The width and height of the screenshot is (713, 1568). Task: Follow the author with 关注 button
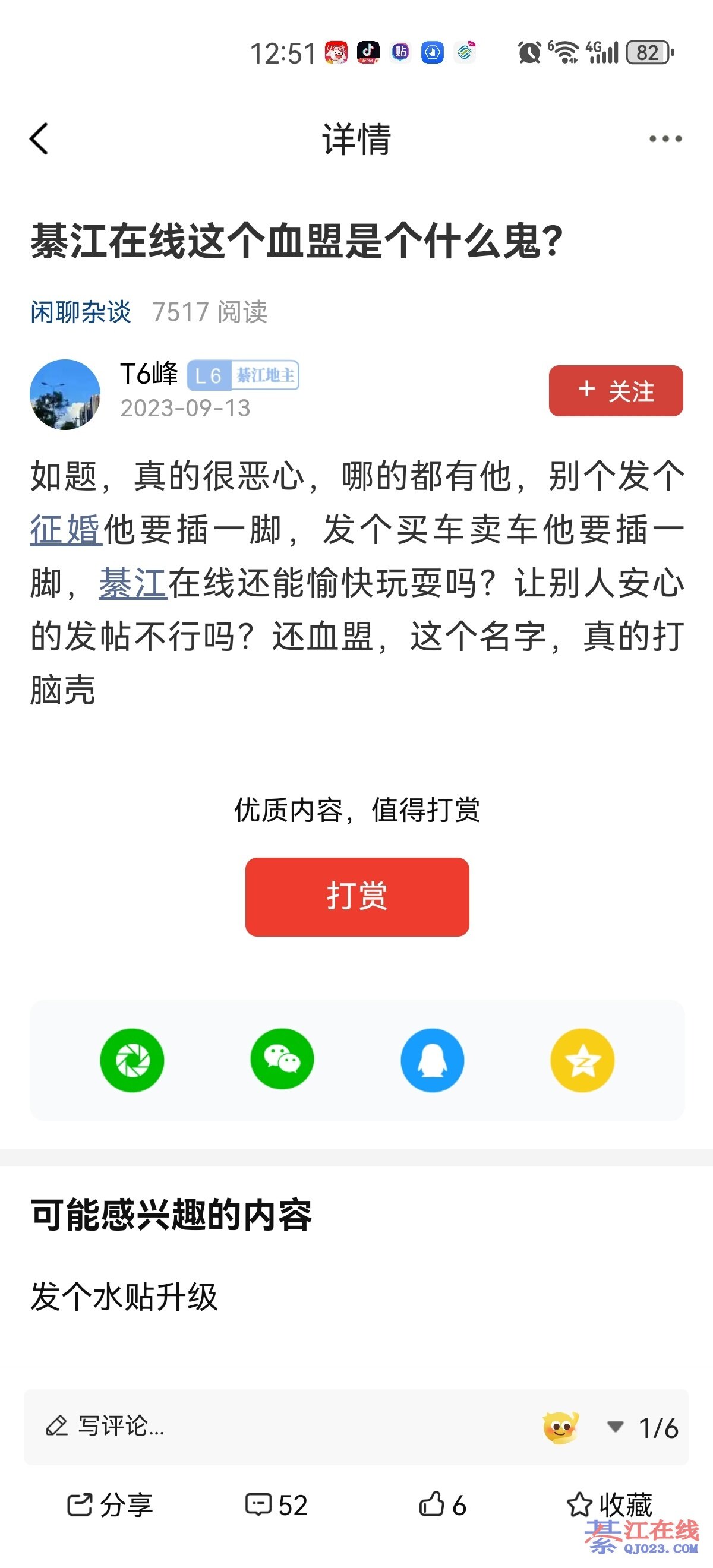coord(616,391)
